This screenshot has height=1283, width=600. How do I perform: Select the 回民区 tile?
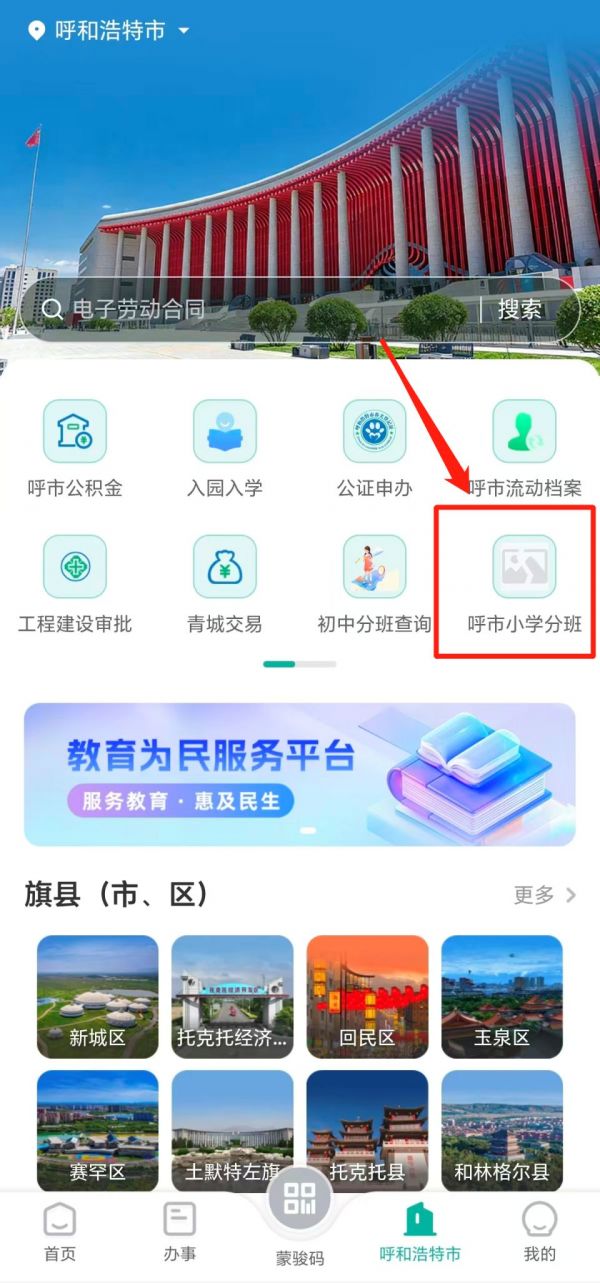367,996
